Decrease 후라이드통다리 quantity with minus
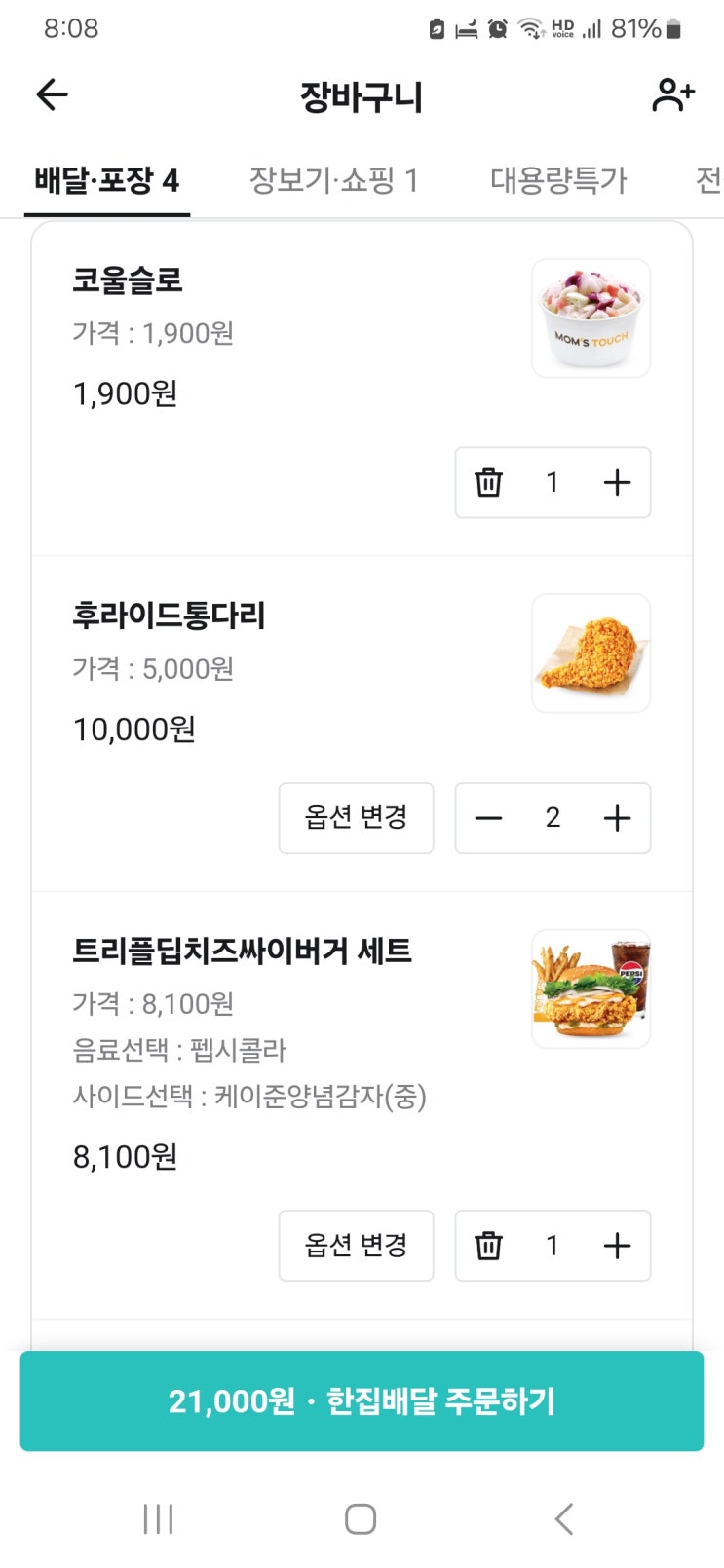Image resolution: width=724 pixels, height=1568 pixels. pos(488,818)
